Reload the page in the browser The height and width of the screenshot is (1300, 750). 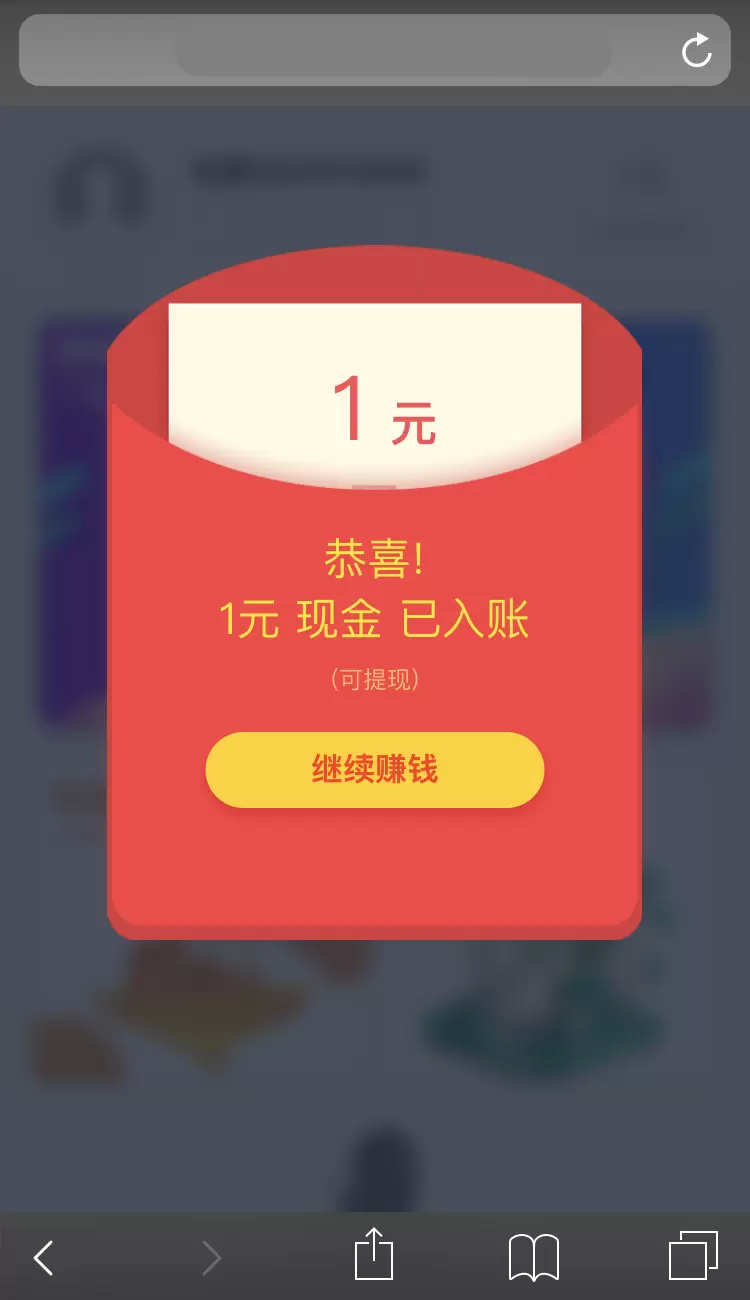[x=696, y=50]
